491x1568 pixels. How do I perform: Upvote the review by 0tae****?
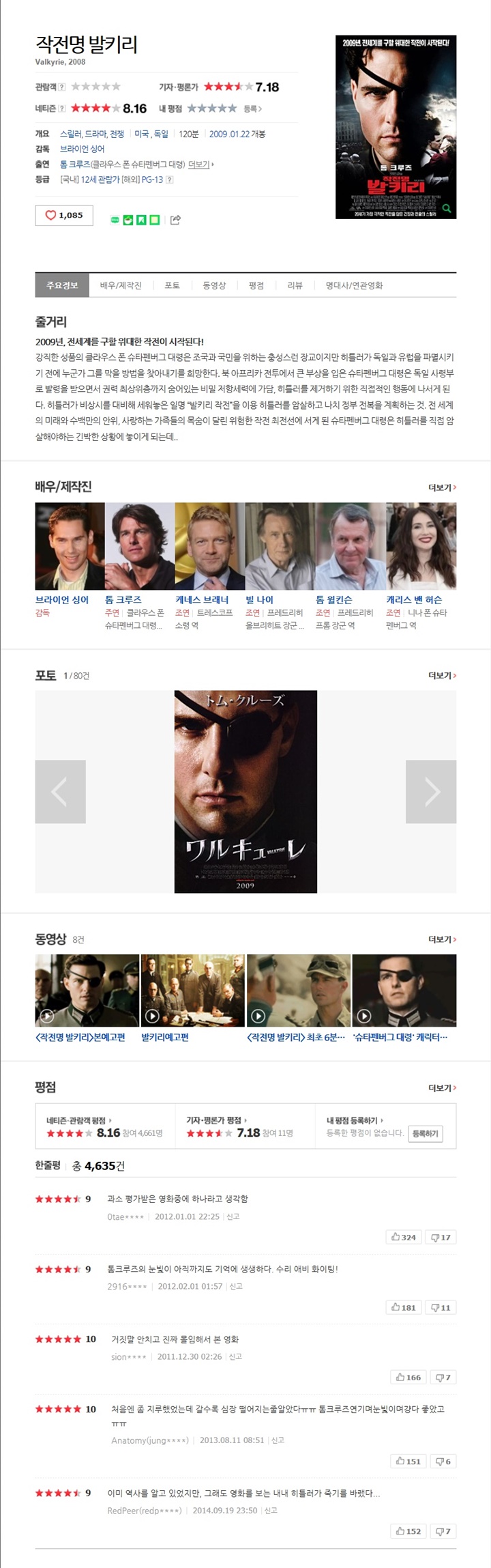403,1237
